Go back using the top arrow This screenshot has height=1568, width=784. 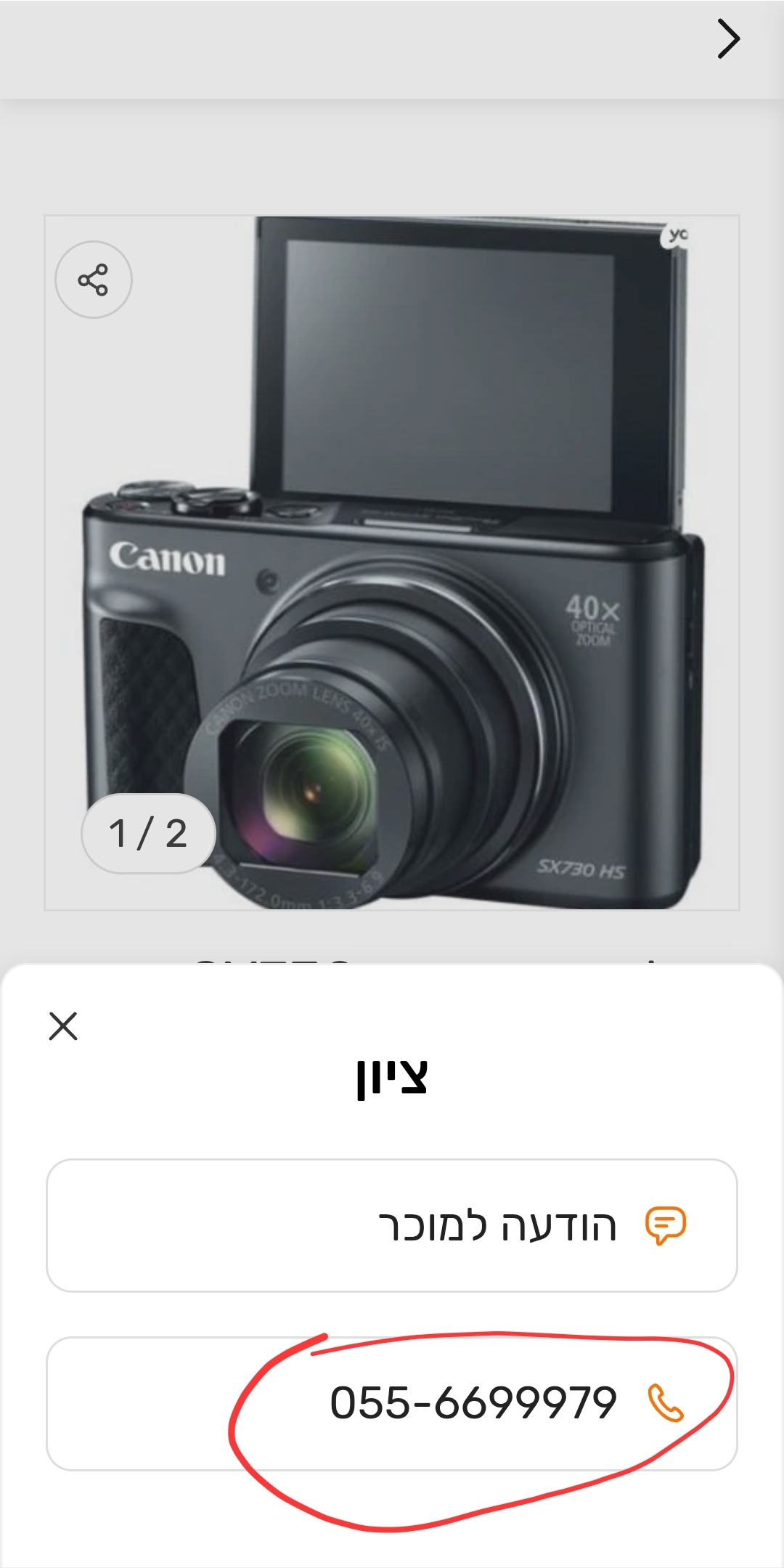click(728, 39)
